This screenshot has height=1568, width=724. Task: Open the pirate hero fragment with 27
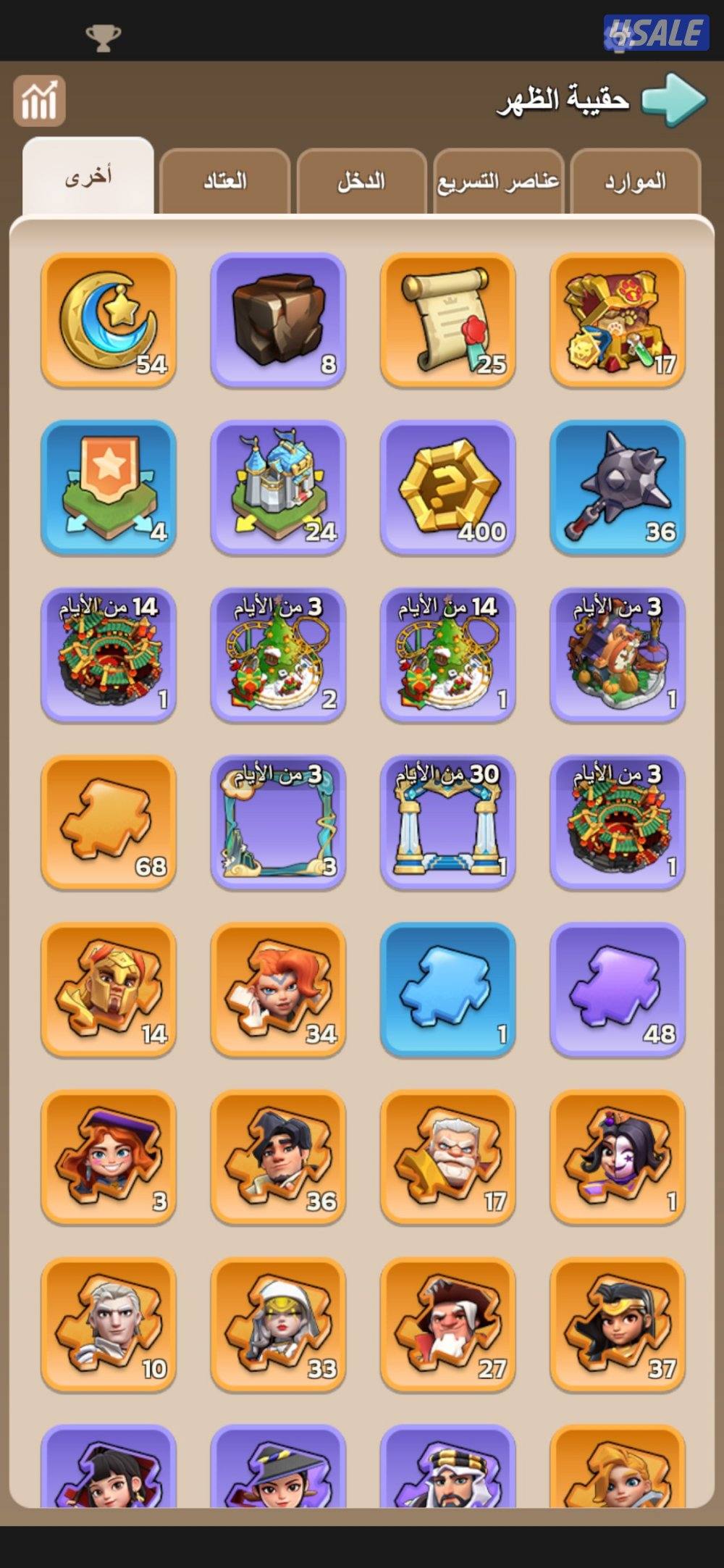click(447, 1325)
